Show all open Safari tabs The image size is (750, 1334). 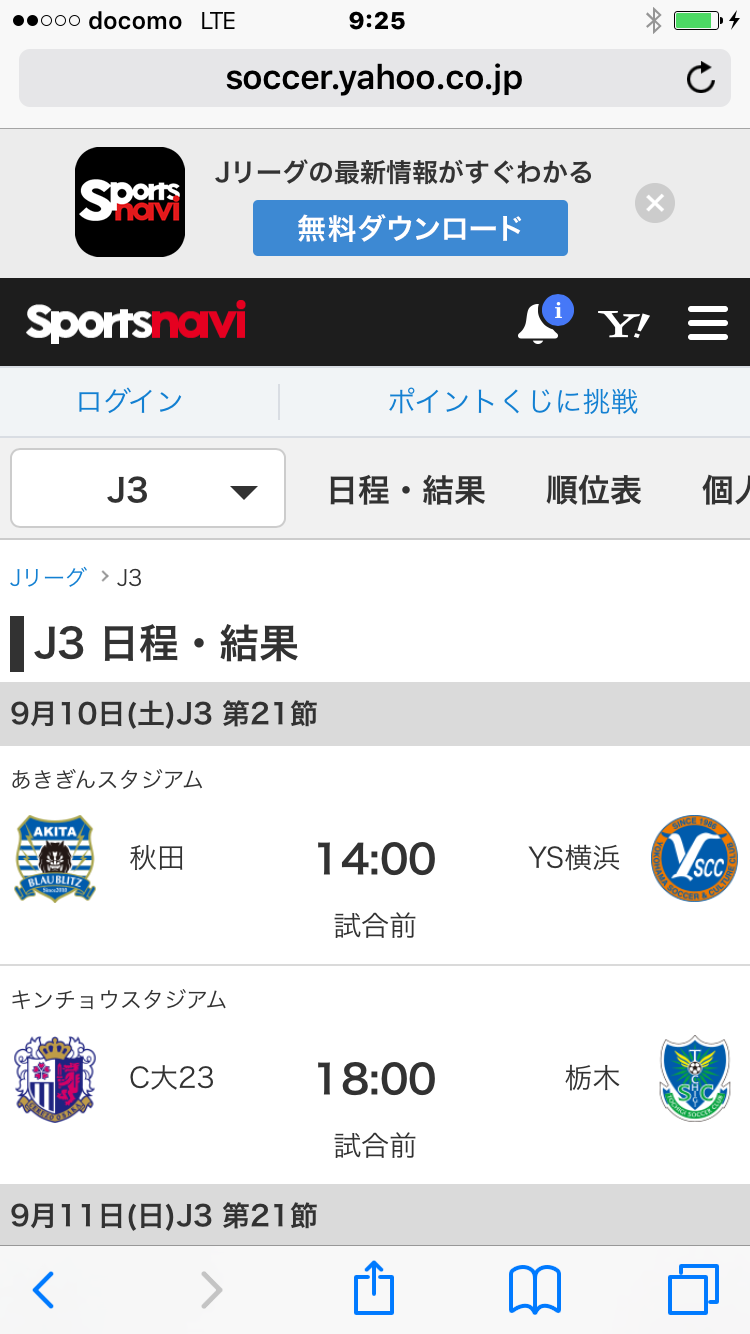pos(692,1290)
